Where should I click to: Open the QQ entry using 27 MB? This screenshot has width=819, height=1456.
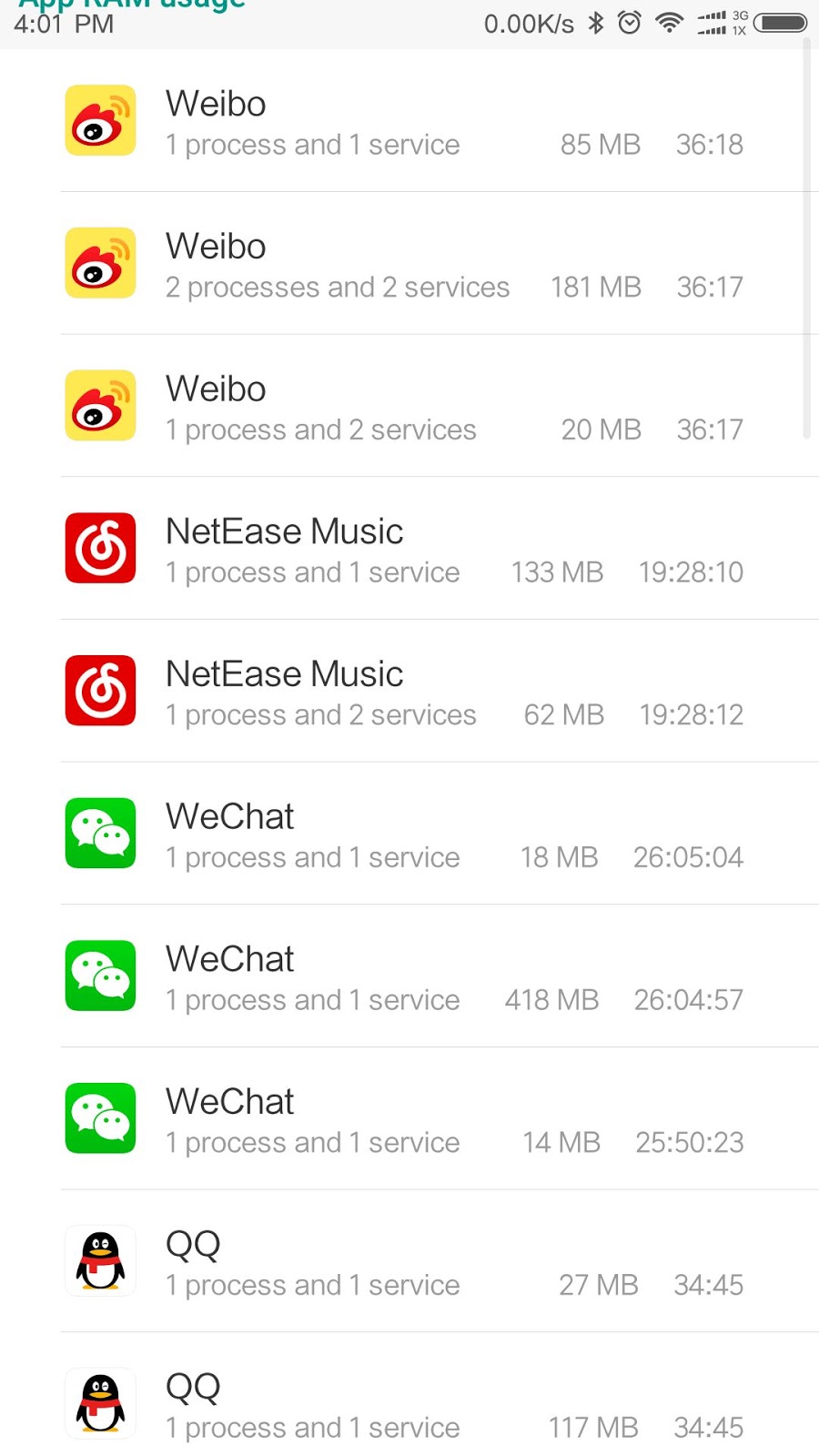(x=409, y=1262)
